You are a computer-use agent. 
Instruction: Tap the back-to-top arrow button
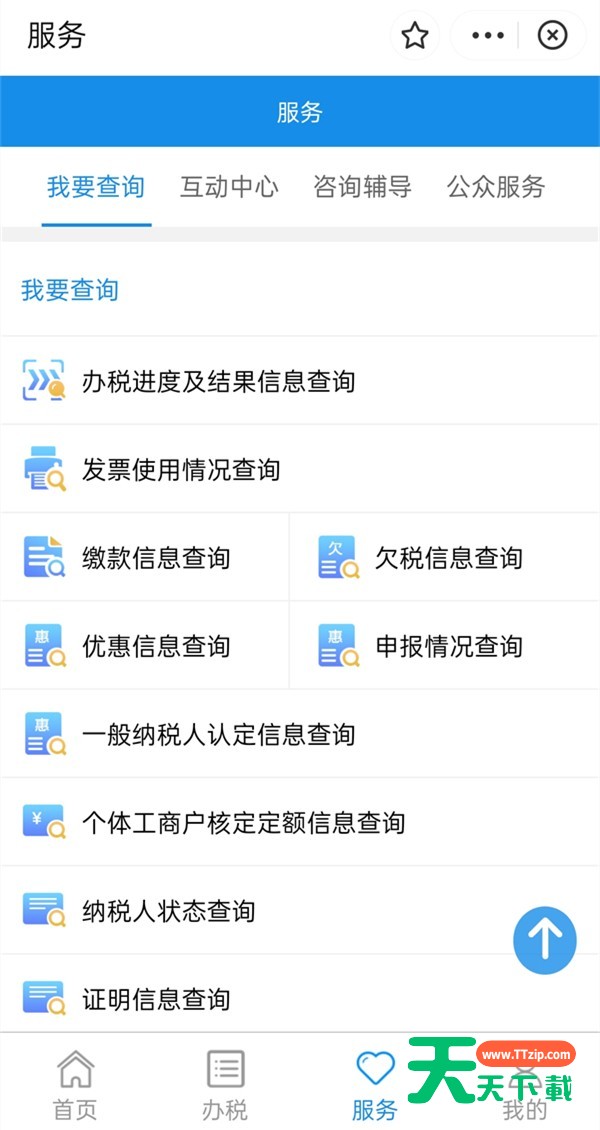pos(545,940)
